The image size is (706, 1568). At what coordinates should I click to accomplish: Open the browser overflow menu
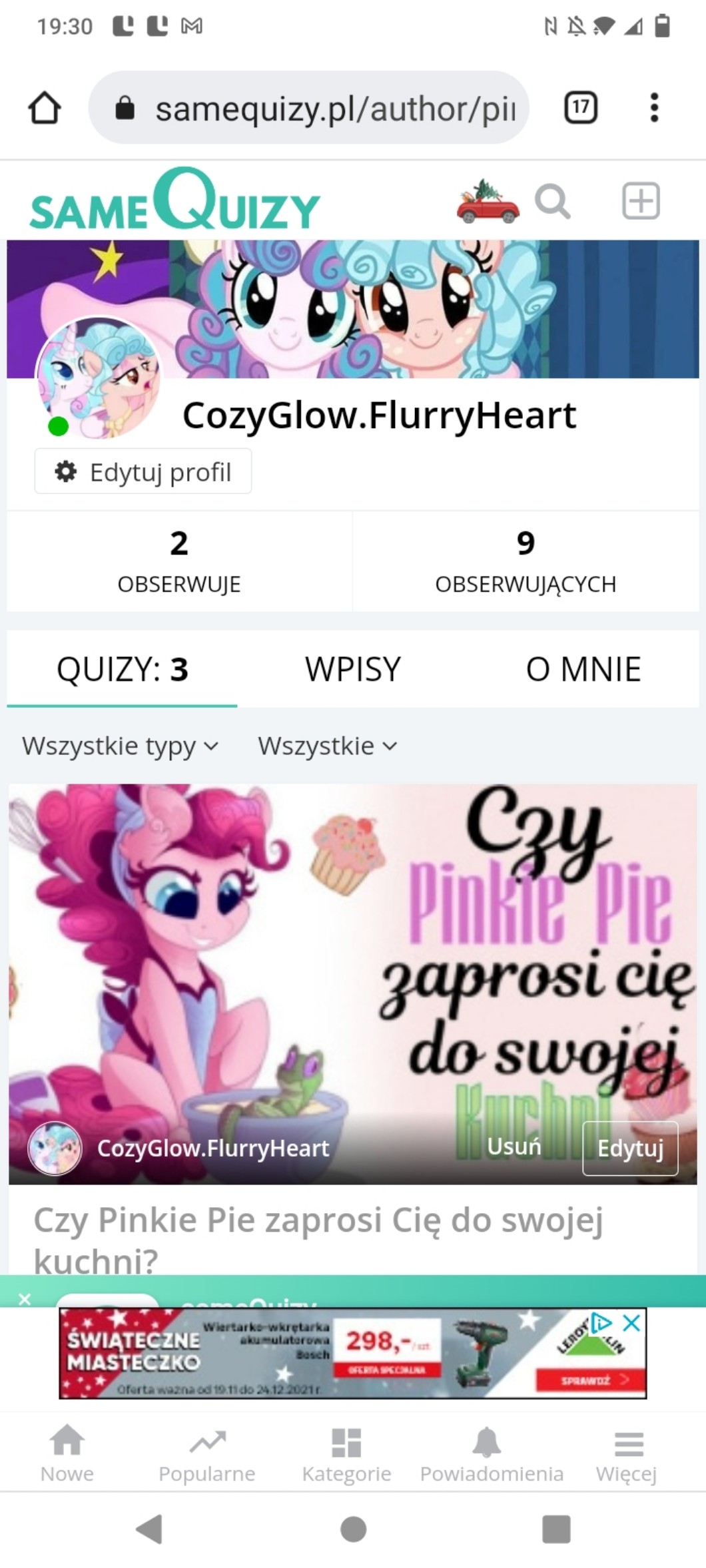[654, 107]
